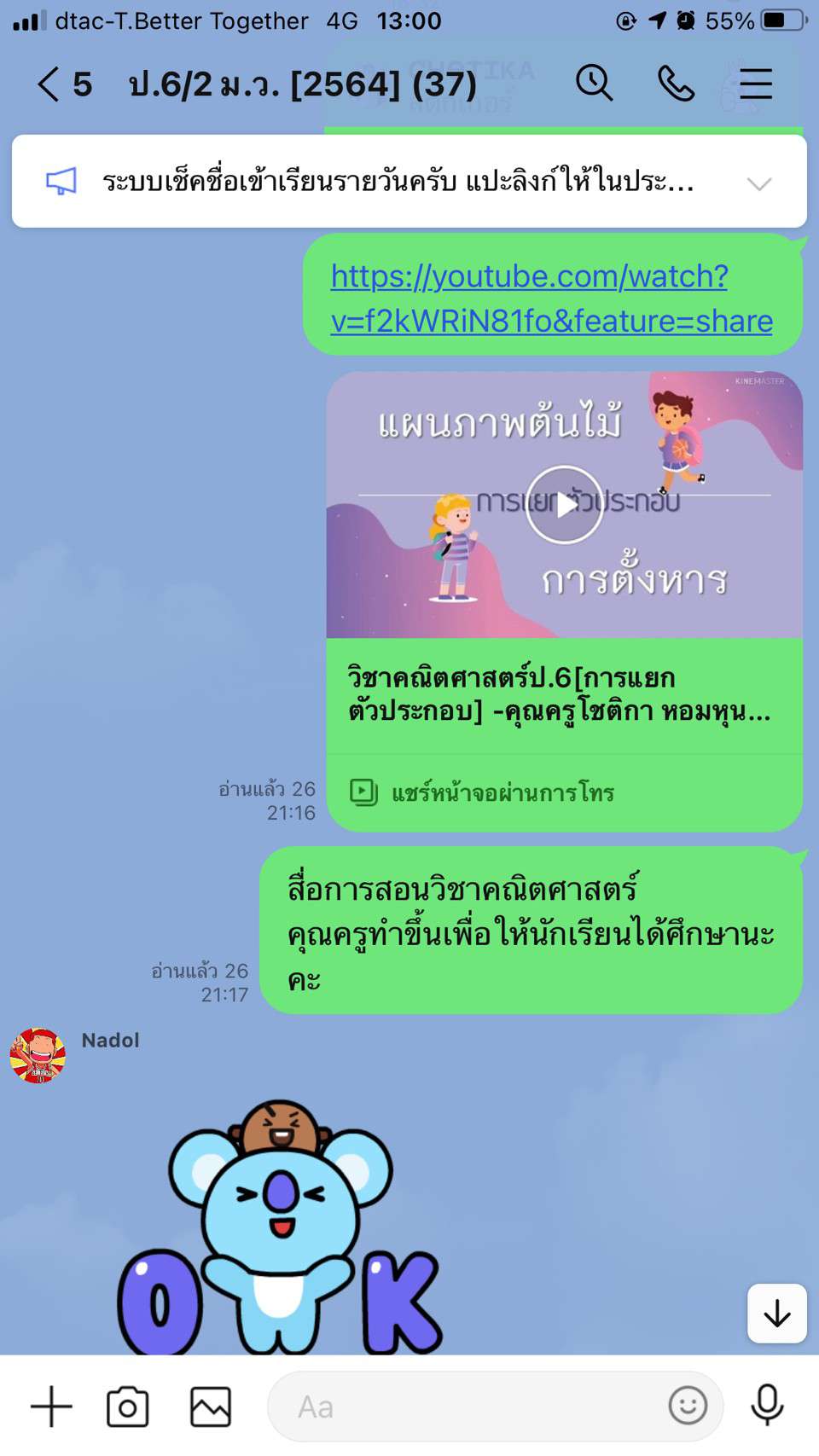Viewport: 819px width, 1456px height.
Task: View Nadol's profile picture
Action: pos(38,1055)
